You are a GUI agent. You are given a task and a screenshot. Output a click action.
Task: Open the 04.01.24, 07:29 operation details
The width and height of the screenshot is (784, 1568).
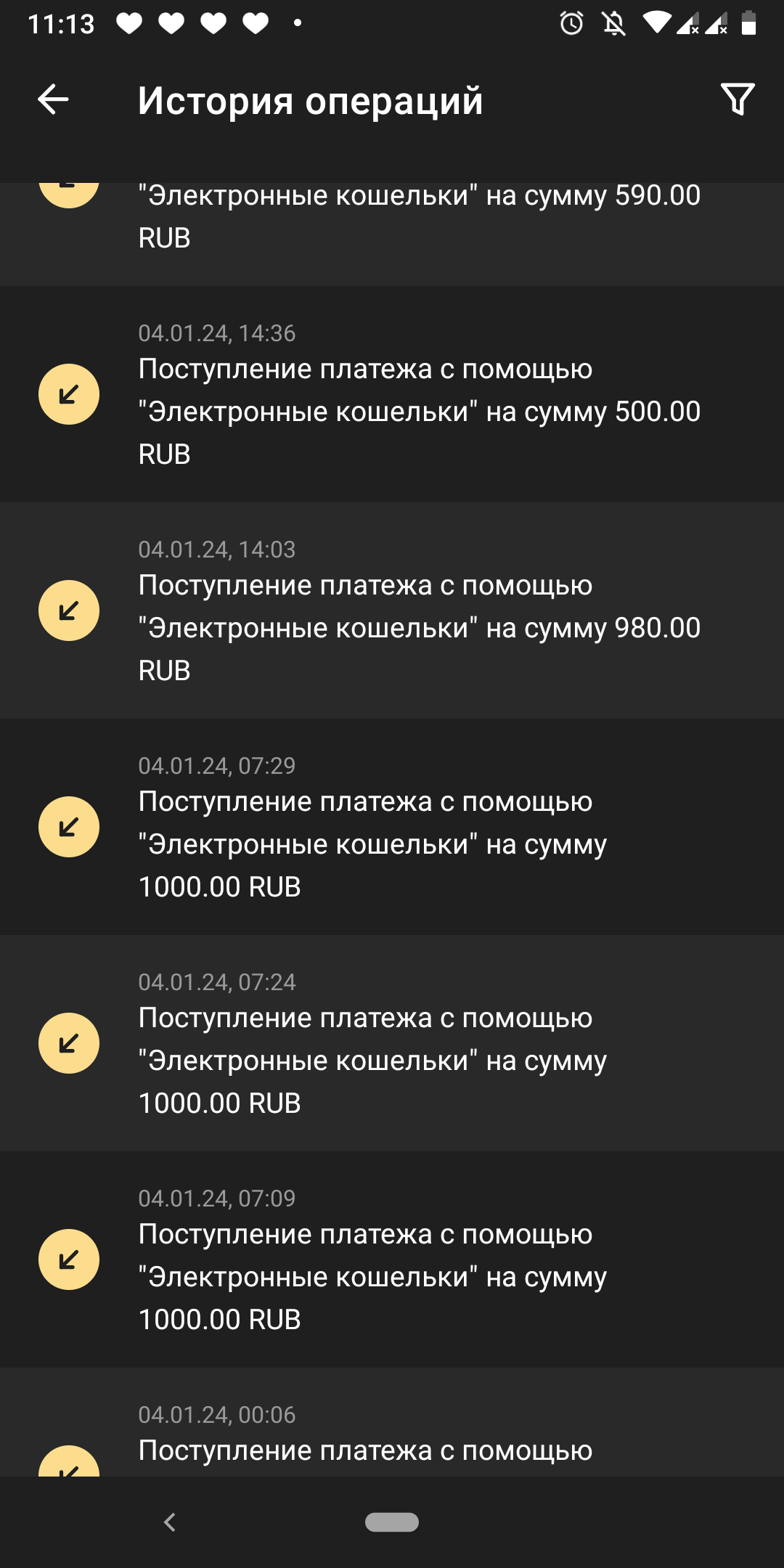(392, 827)
